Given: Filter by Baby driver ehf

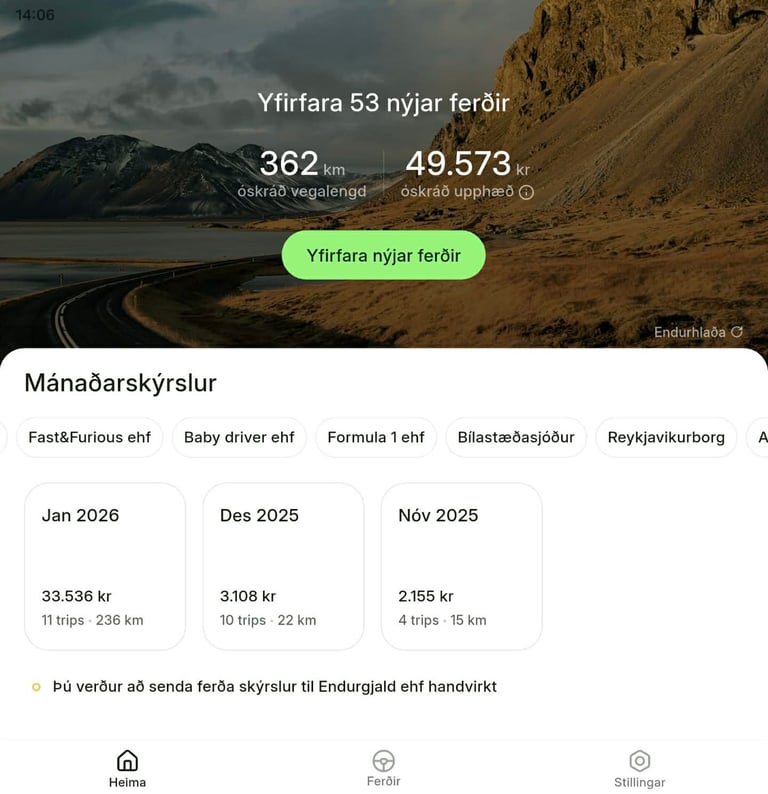Looking at the screenshot, I should click(x=239, y=437).
